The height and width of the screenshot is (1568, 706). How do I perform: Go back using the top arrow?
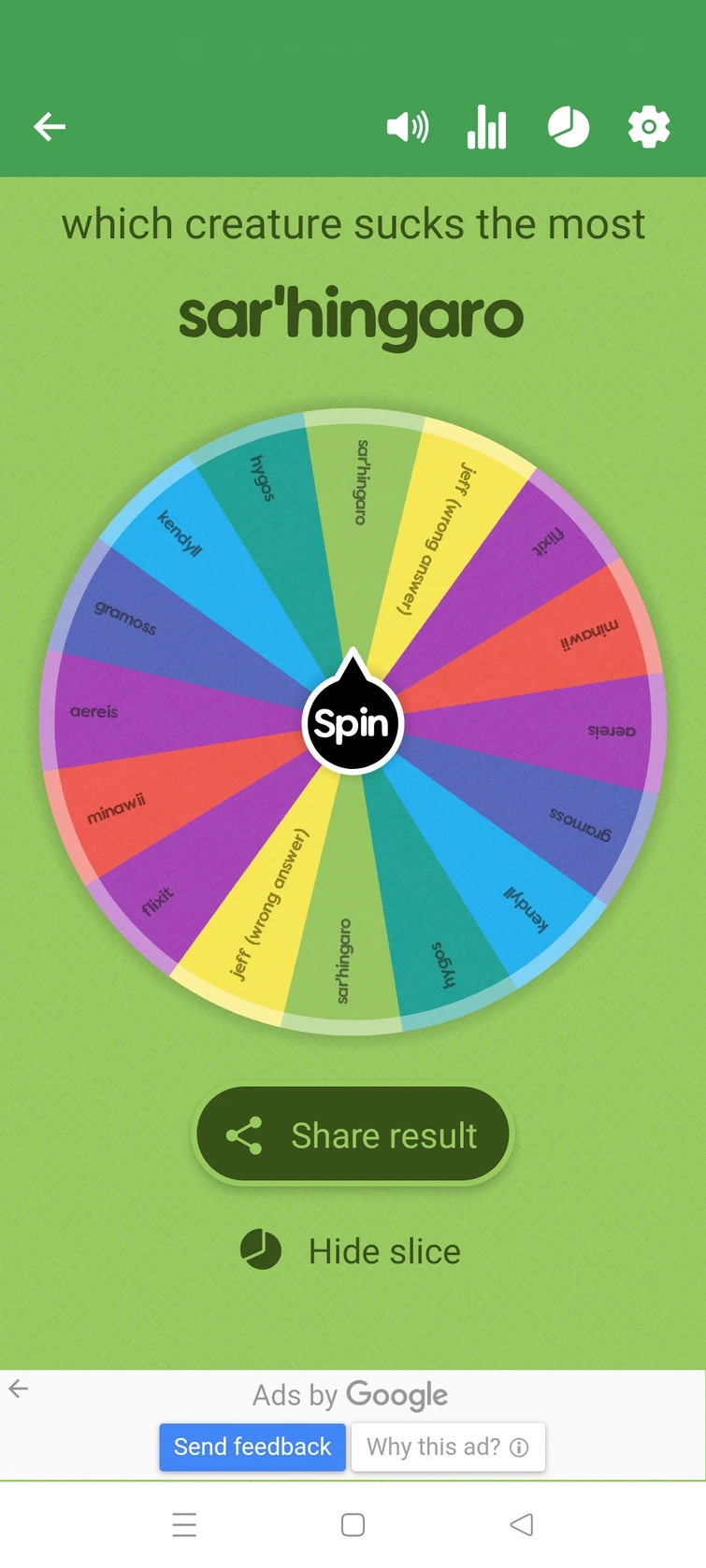[x=50, y=126]
